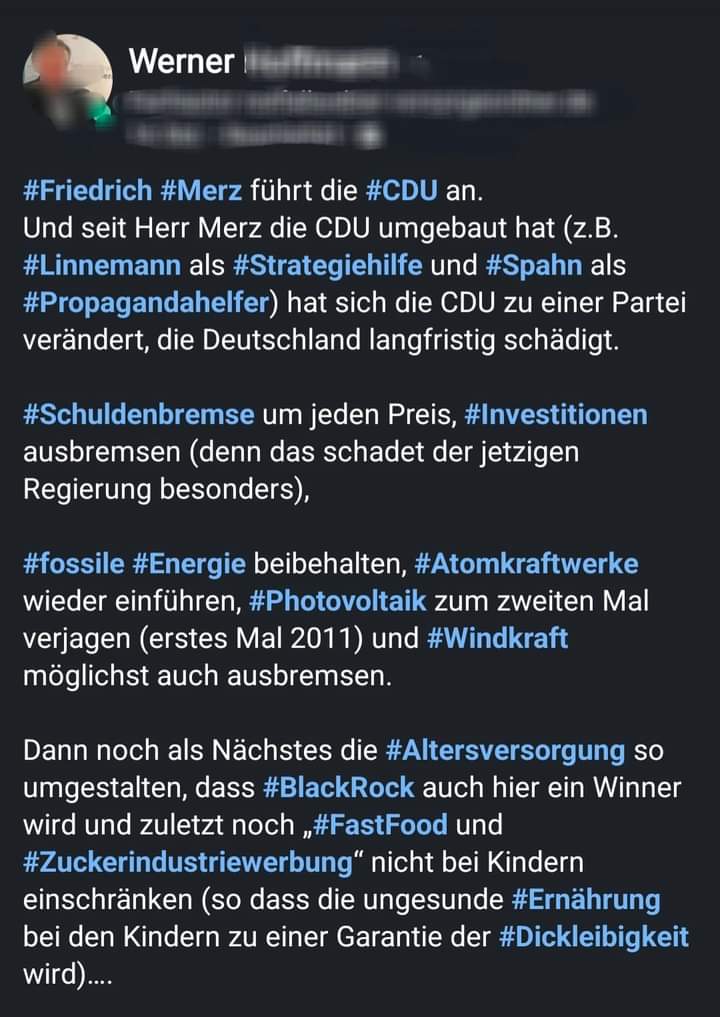Open the #Friedrich hashtag
Screen dimensions: 720x1017
click(88, 190)
